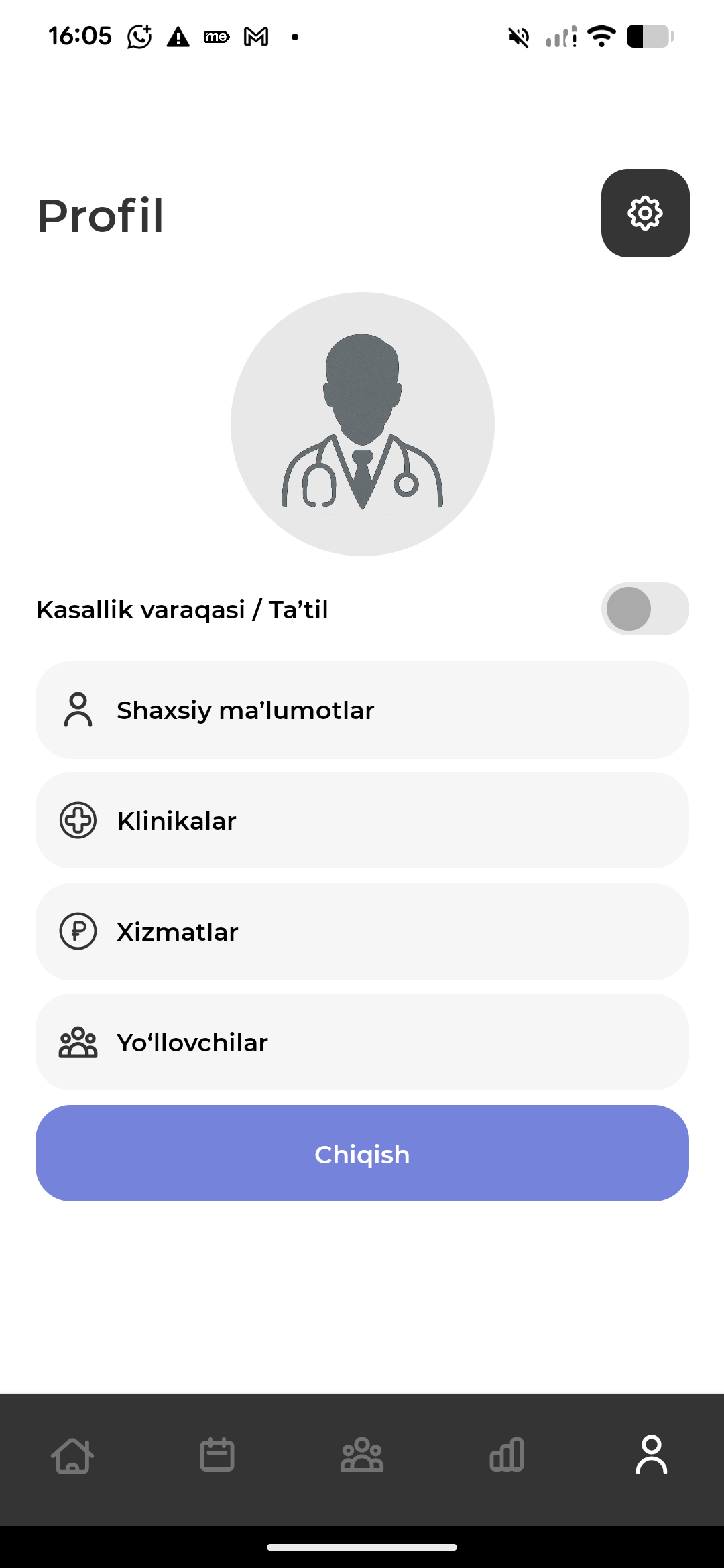Open the statistics chart tab

pyautogui.click(x=507, y=1455)
